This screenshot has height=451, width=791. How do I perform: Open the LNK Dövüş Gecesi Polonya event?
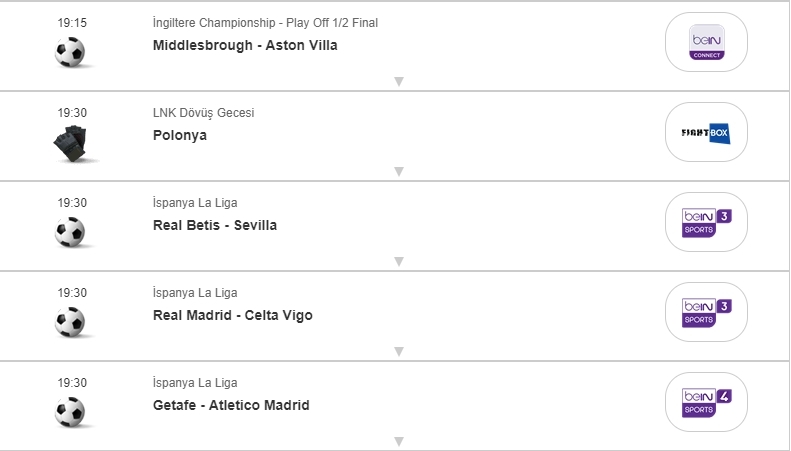180,135
